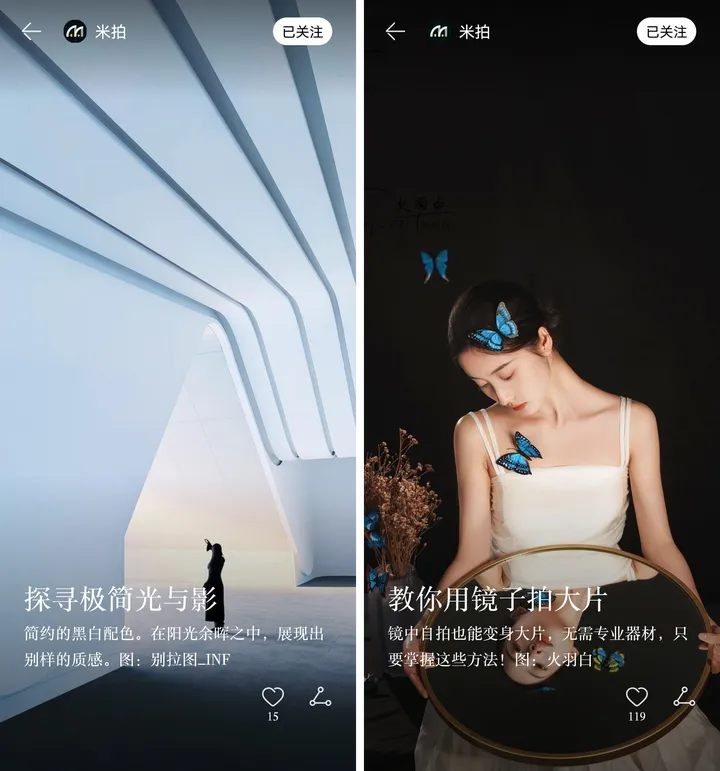Open 米拍 profile from the 教你用镜子拍大片 post
Image resolution: width=720 pixels, height=771 pixels.
pos(458,32)
